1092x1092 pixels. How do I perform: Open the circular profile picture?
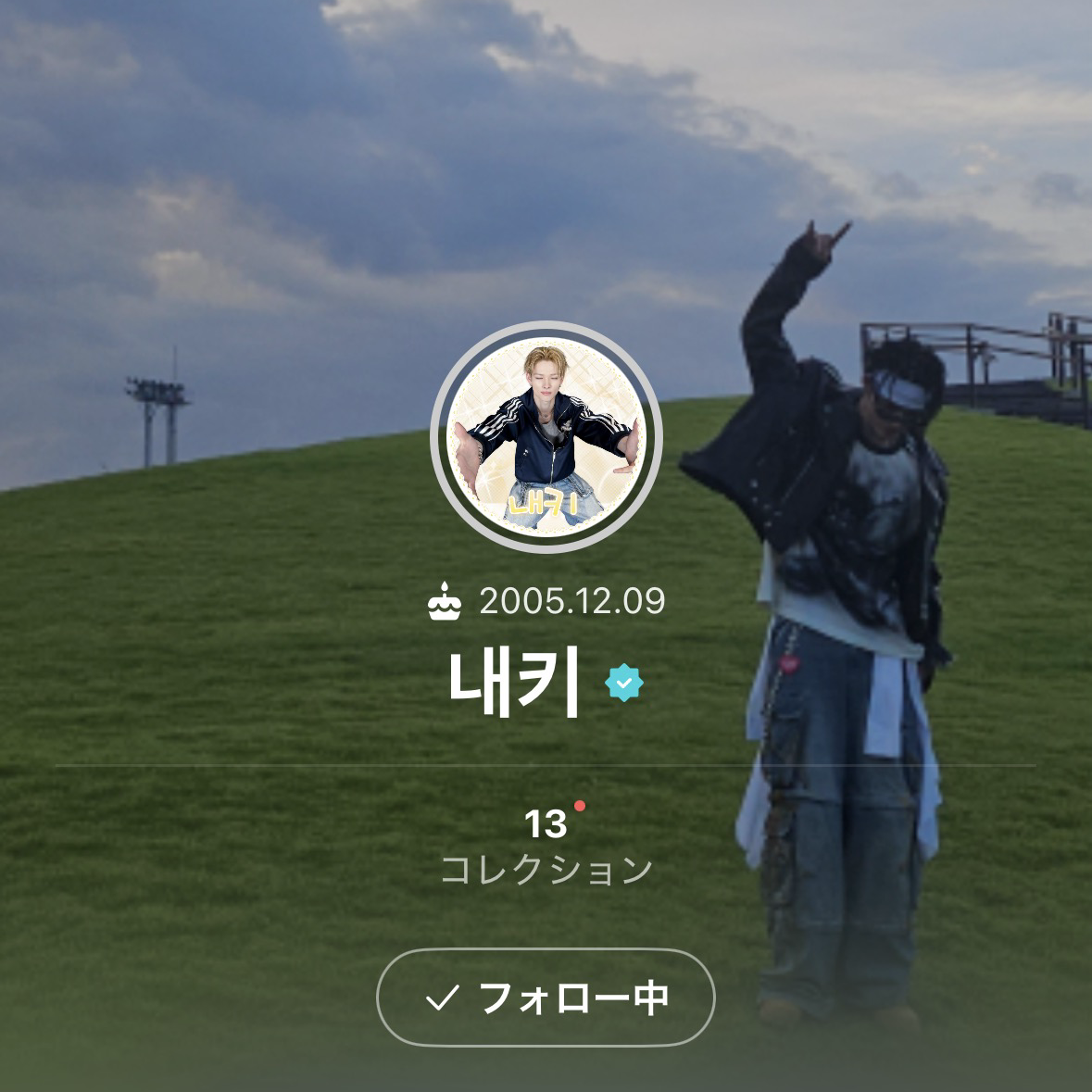click(x=546, y=437)
